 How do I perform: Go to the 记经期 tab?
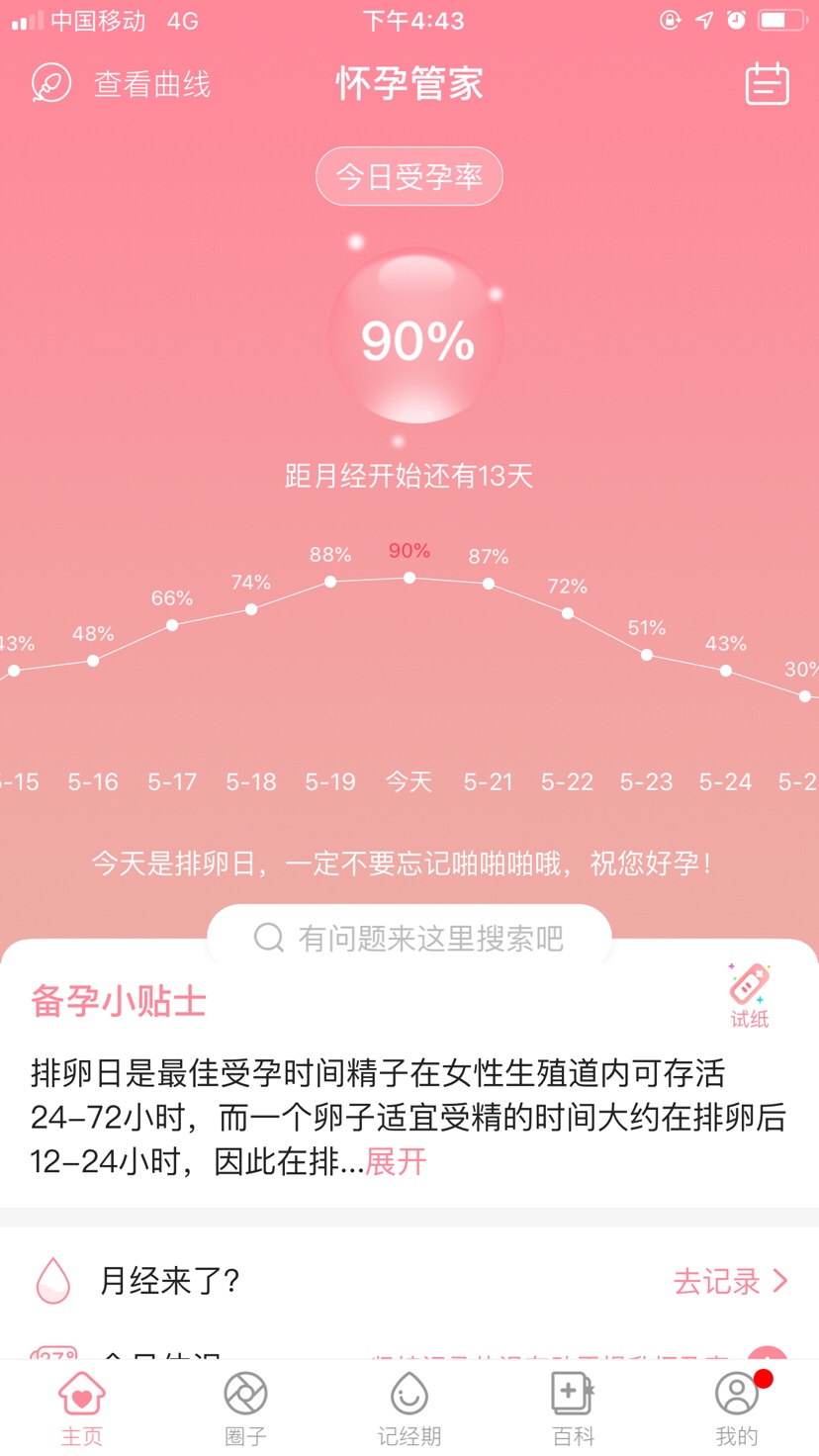tap(409, 1409)
